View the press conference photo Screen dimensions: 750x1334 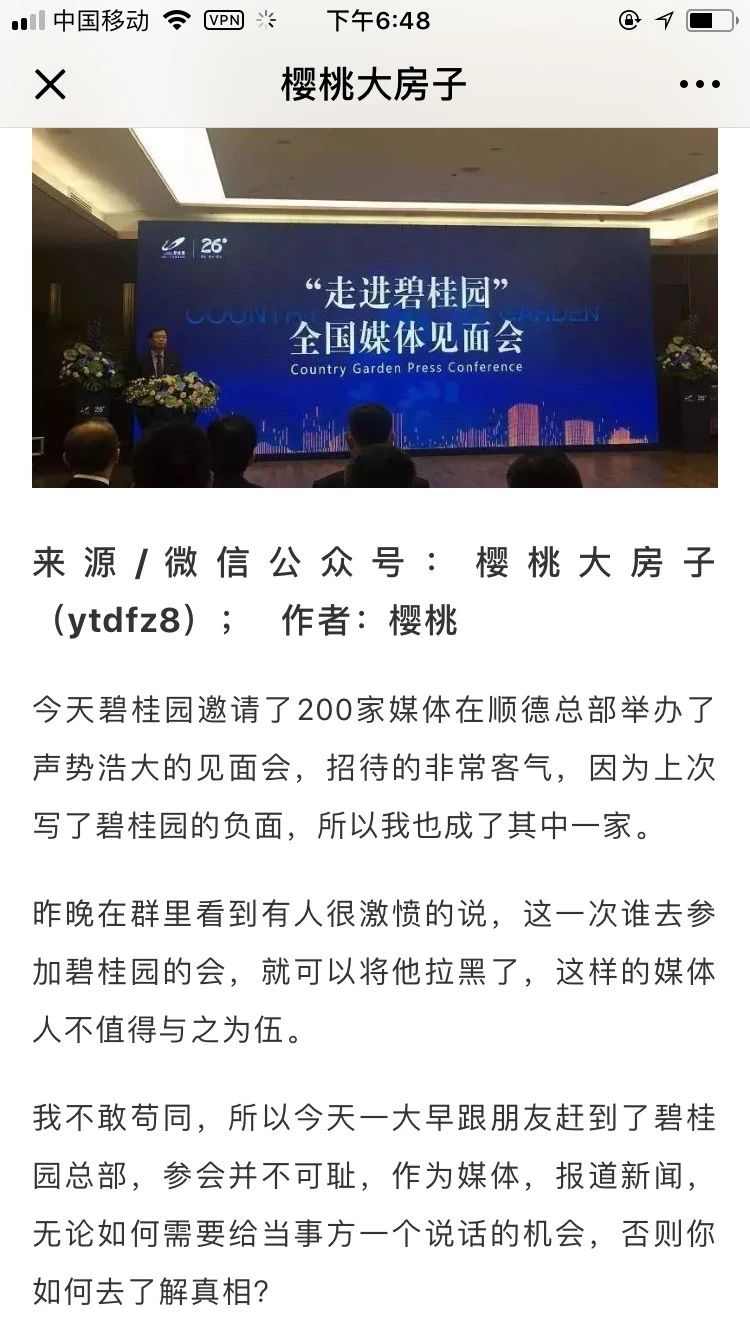pos(374,308)
